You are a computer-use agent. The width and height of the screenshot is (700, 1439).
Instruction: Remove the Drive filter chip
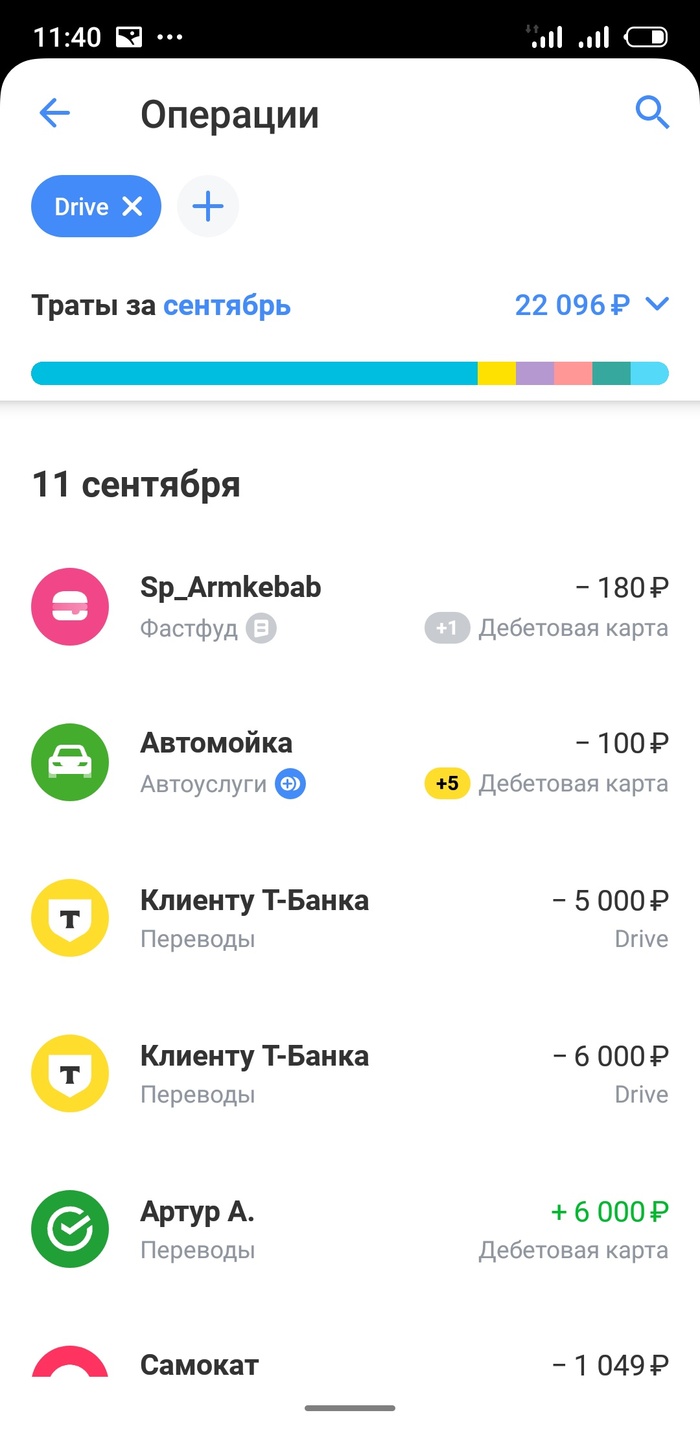(x=133, y=206)
